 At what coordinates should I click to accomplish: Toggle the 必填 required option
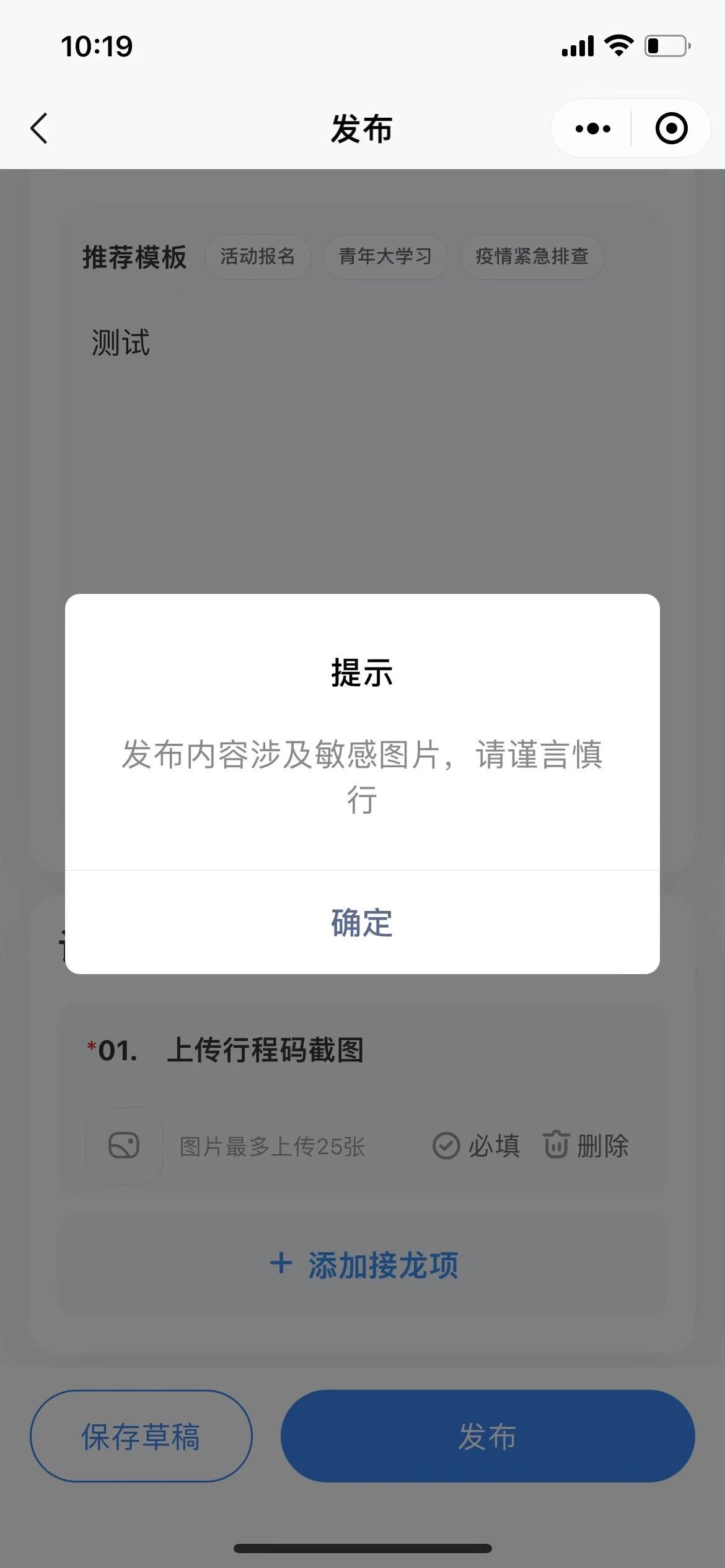[x=476, y=1146]
